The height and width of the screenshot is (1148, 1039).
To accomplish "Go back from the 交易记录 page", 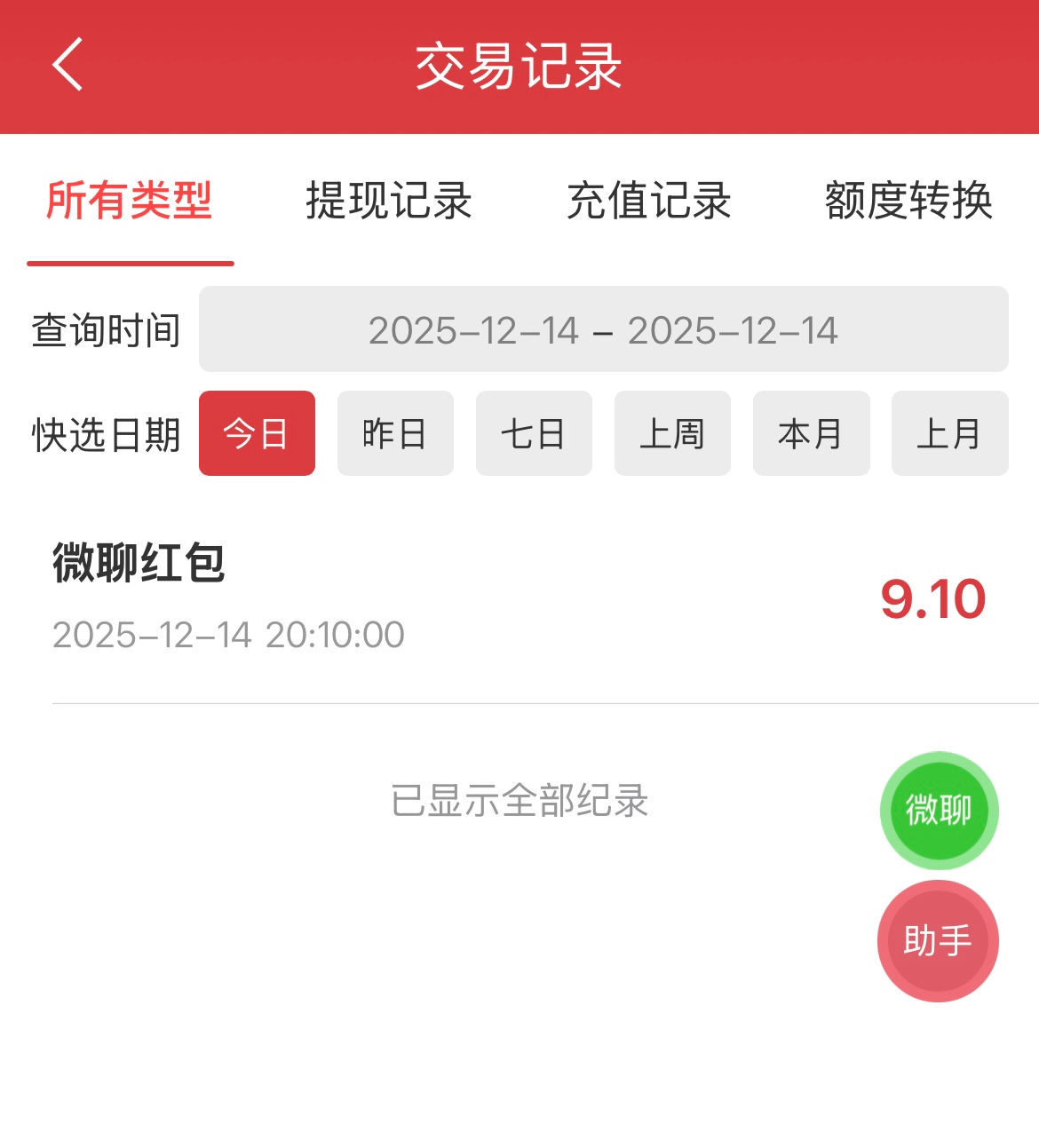I will pos(67,65).
